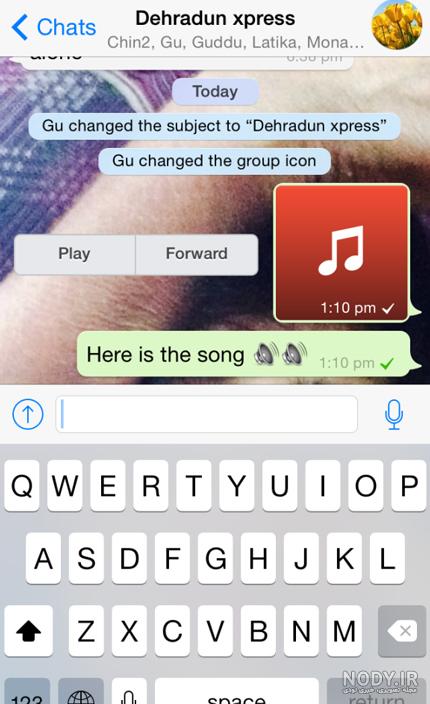Open the attachment upload arrow icon

click(28, 414)
